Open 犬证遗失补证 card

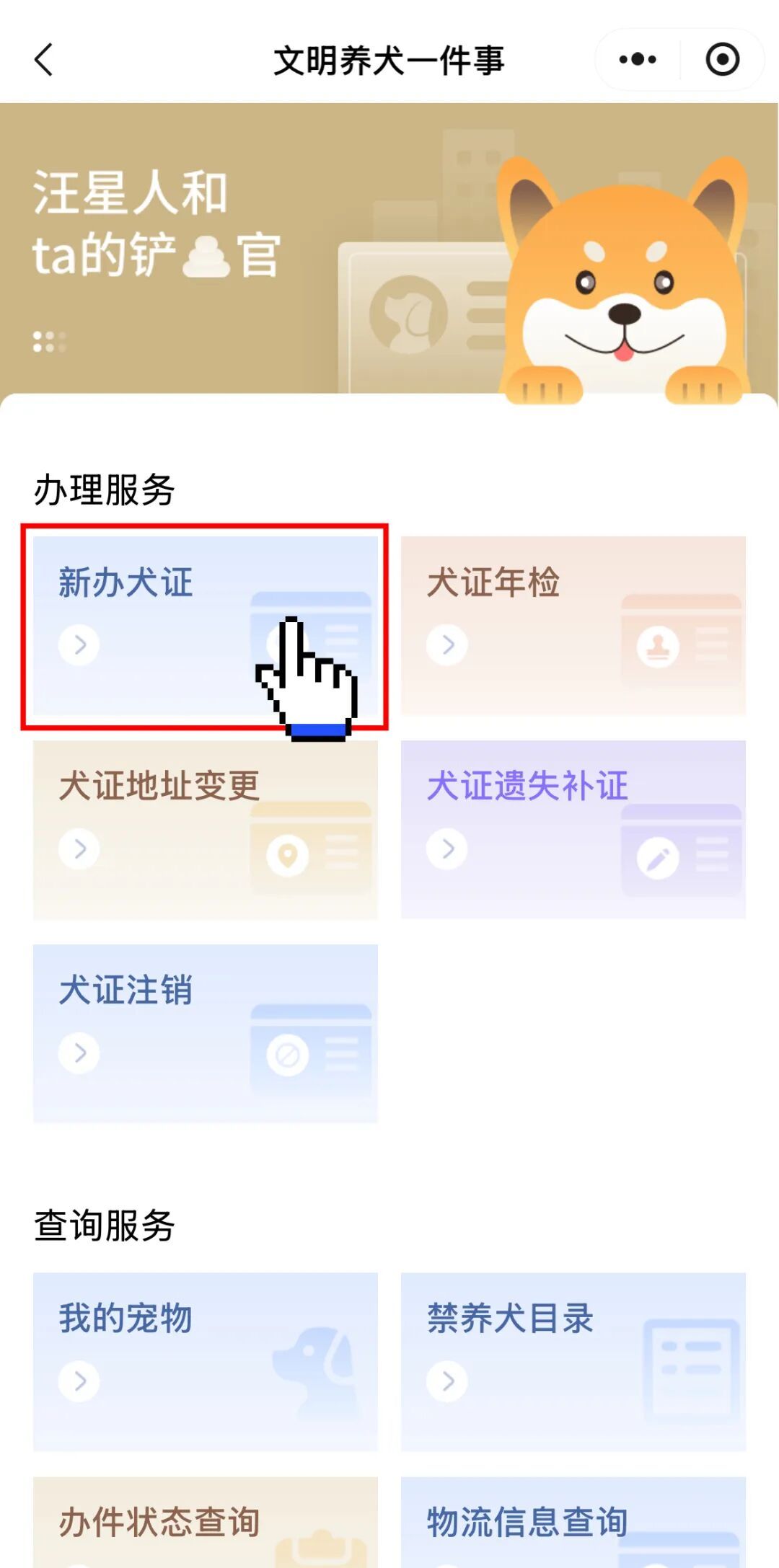coord(573,829)
